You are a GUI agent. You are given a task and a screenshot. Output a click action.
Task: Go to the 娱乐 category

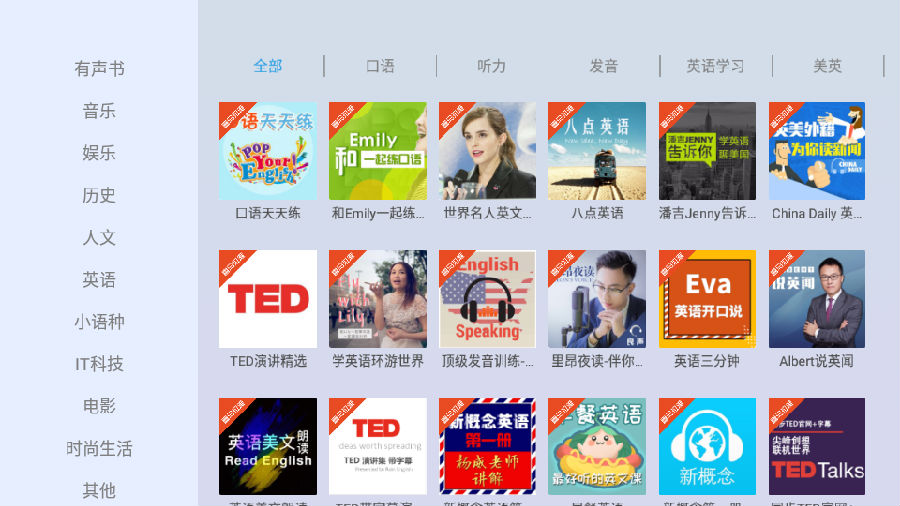pos(99,153)
